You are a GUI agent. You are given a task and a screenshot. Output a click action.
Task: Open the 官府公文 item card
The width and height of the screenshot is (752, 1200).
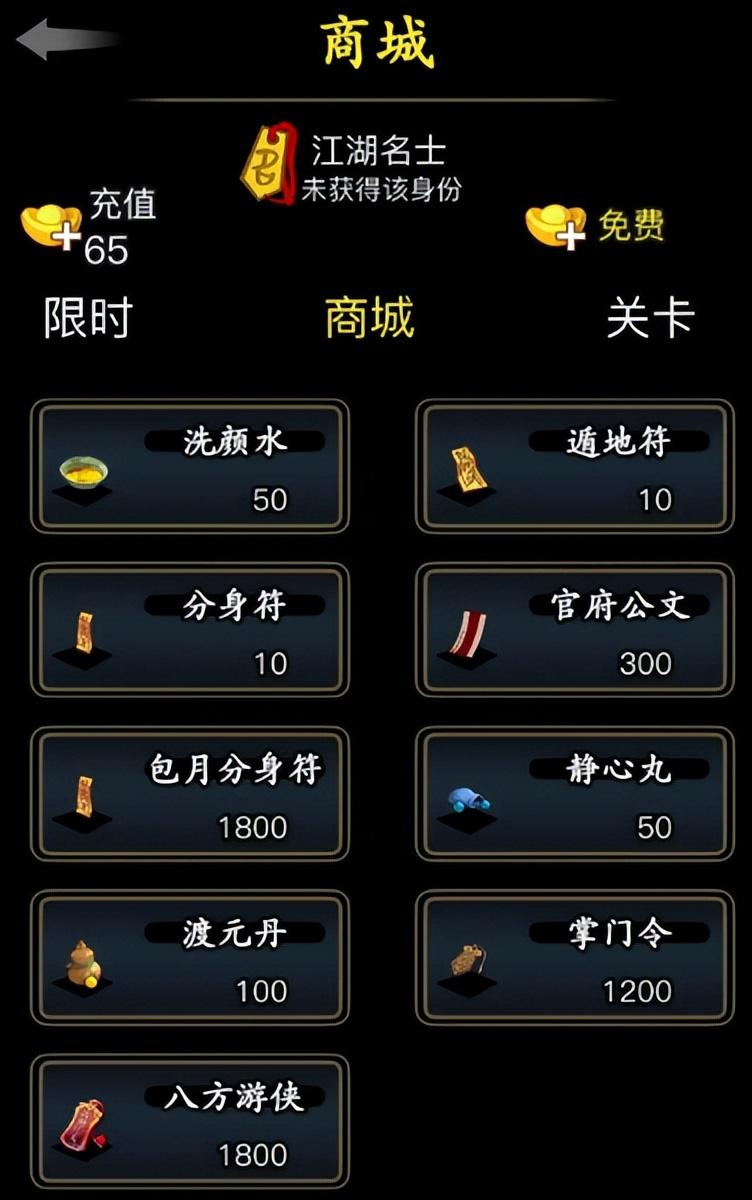pos(574,630)
